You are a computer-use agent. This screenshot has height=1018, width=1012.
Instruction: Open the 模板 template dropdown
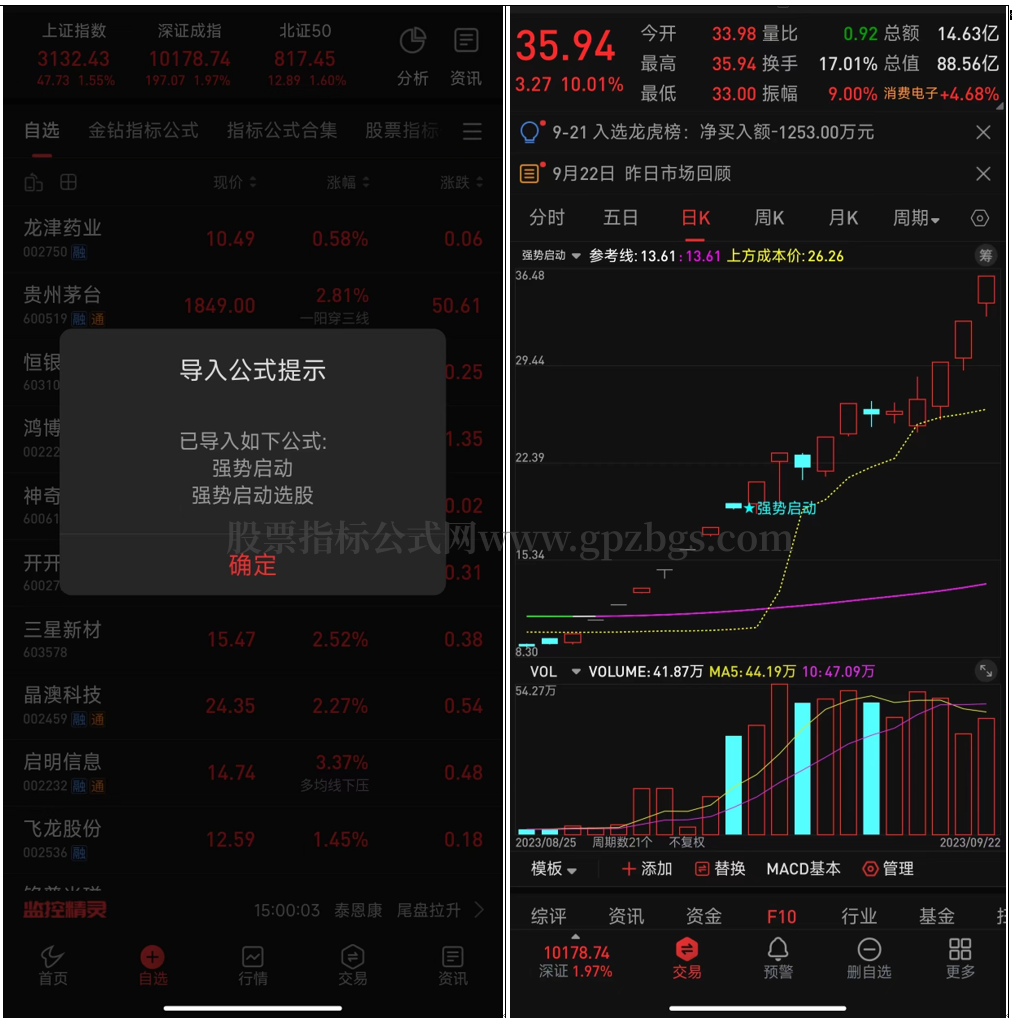point(554,869)
